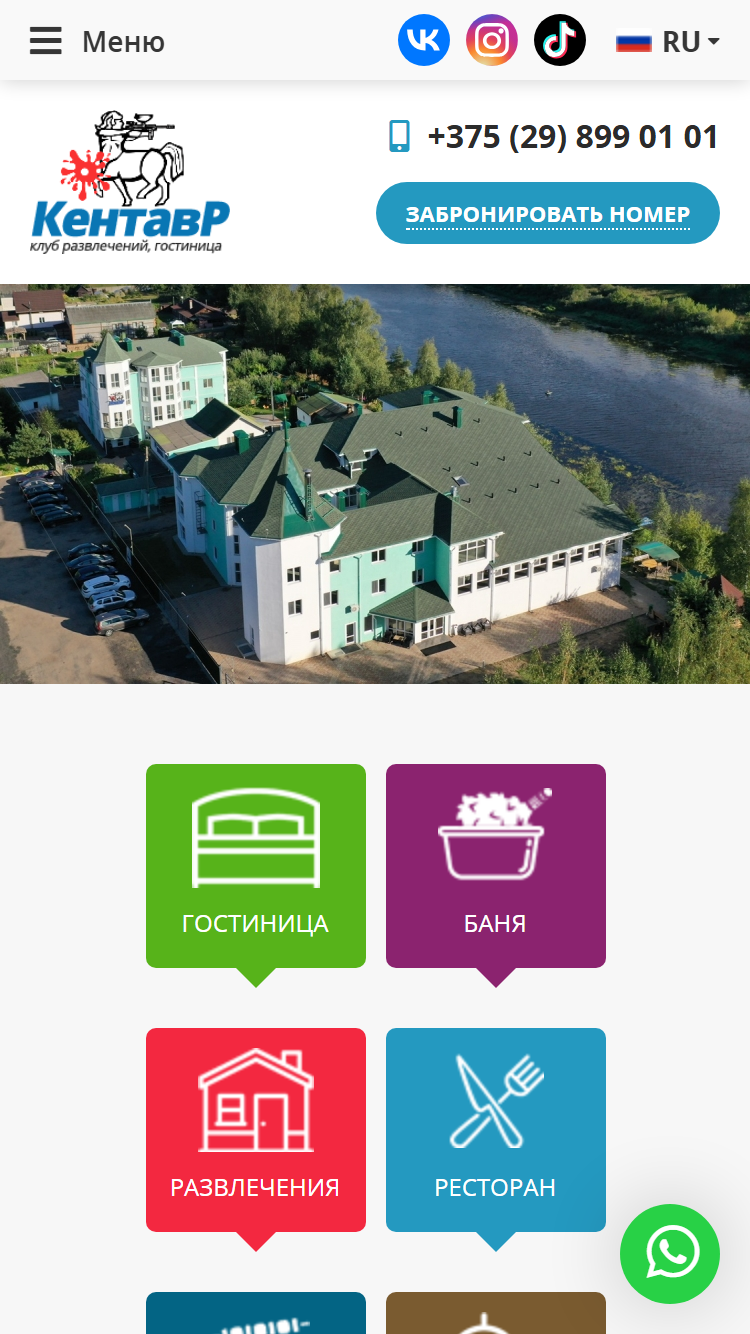Open the Гостиница tile
Image resolution: width=750 pixels, height=1334 pixels.
point(256,866)
